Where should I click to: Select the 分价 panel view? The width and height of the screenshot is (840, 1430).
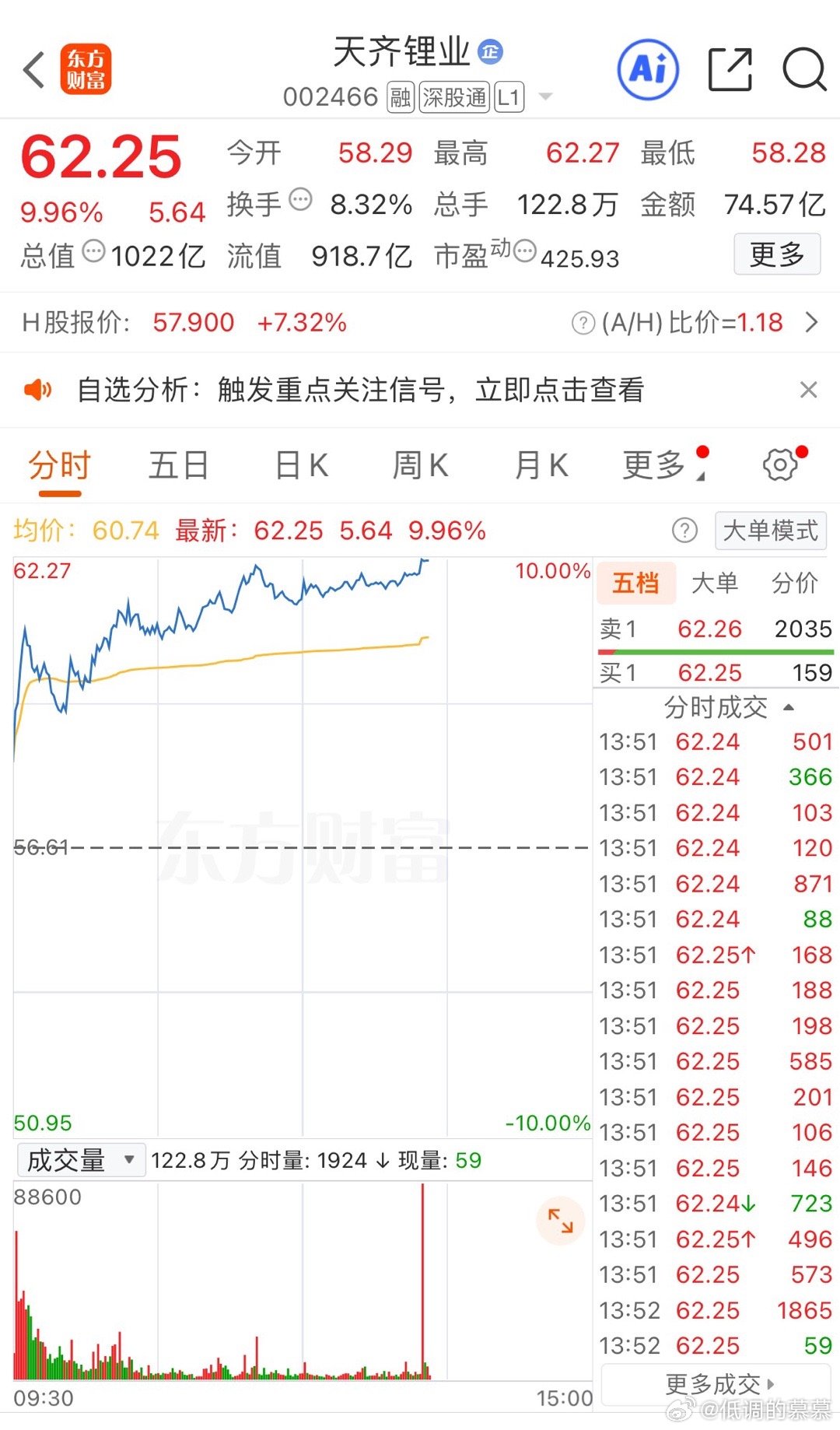tap(795, 582)
